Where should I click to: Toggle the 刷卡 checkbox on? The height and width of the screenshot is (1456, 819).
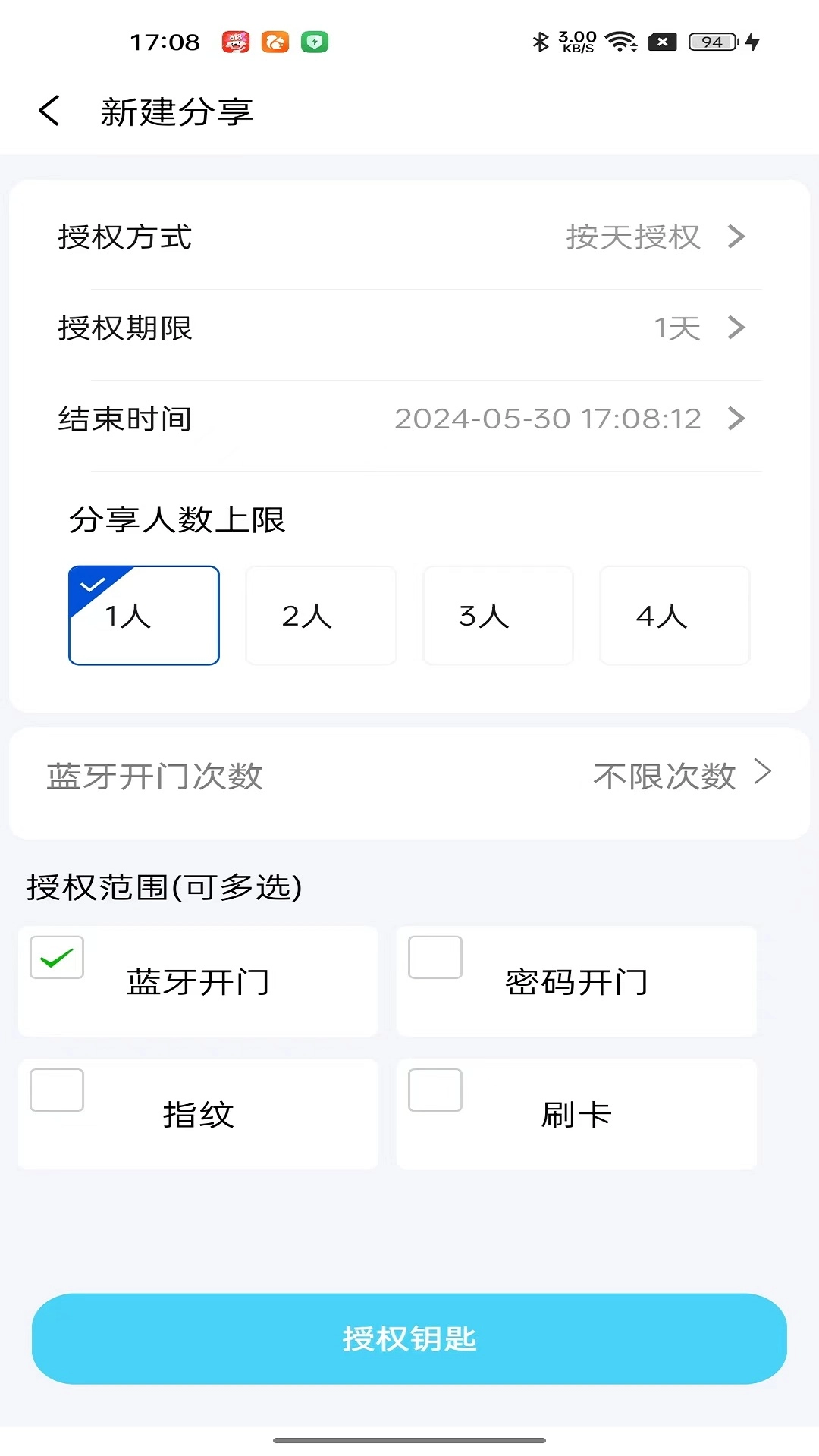[435, 1090]
